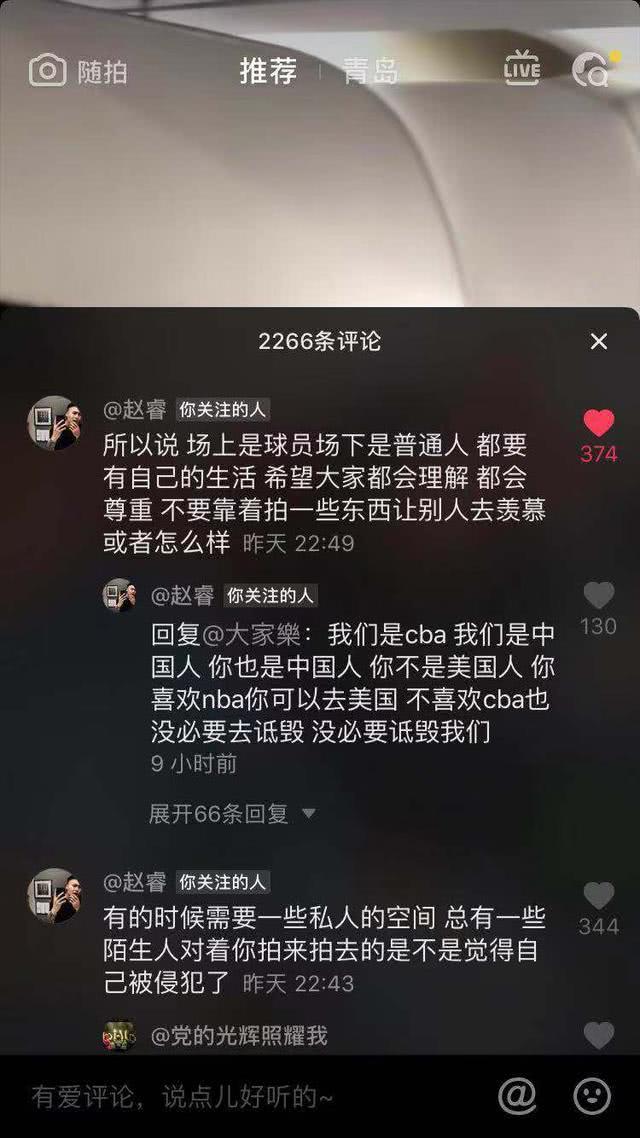Switch to the 青岛 tab
Screen dimensions: 640x1138
[x=370, y=71]
